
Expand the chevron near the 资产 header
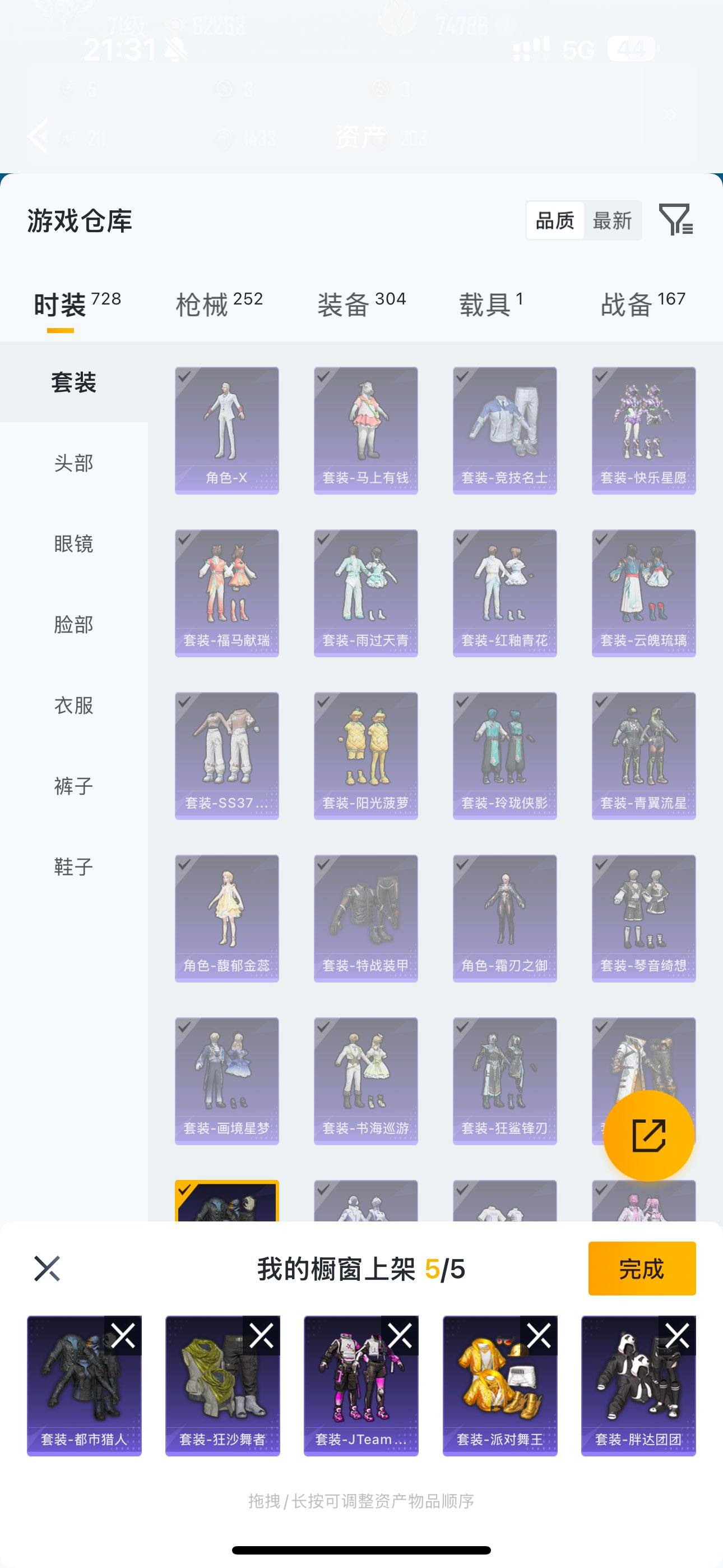pyautogui.click(x=671, y=114)
